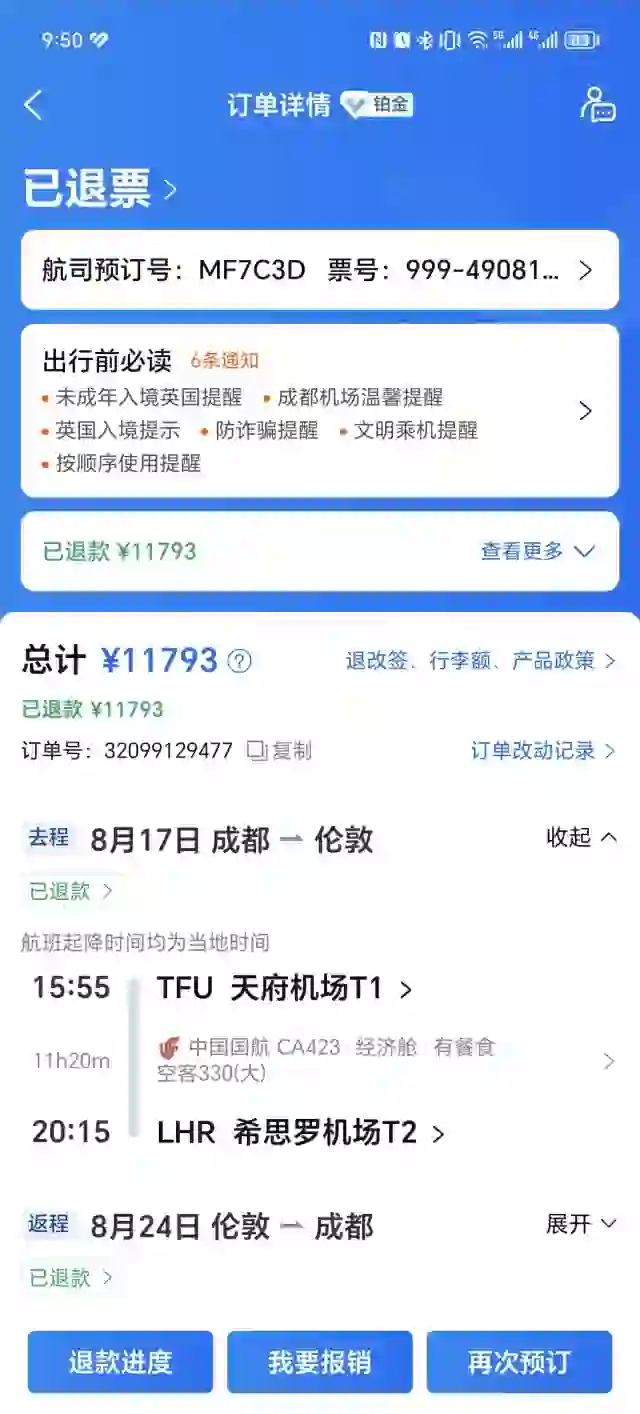Tap the 退款进度 button
The height and width of the screenshot is (1414, 640).
pos(120,1362)
